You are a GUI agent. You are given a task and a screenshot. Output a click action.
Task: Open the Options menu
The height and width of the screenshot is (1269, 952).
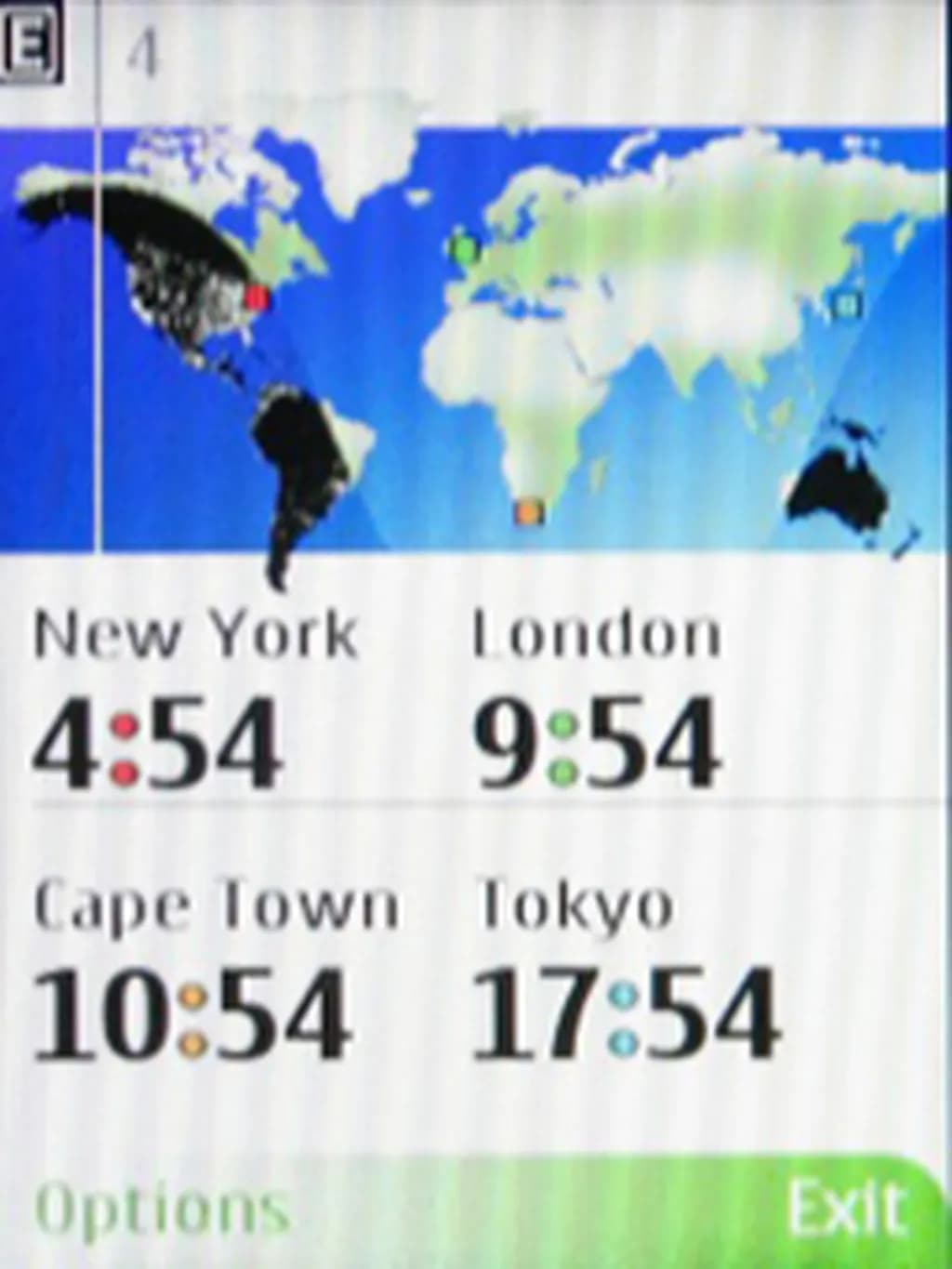161,1208
